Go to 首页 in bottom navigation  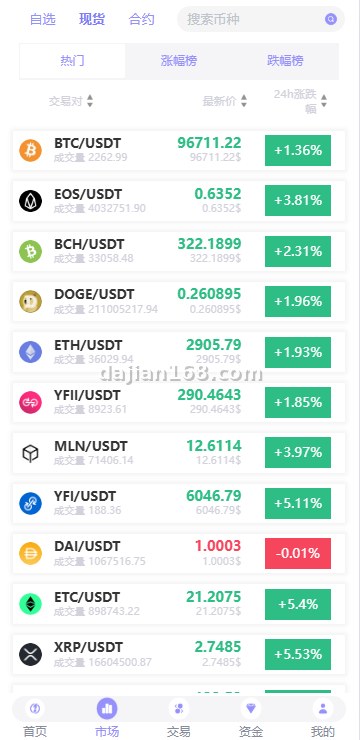click(x=35, y=718)
